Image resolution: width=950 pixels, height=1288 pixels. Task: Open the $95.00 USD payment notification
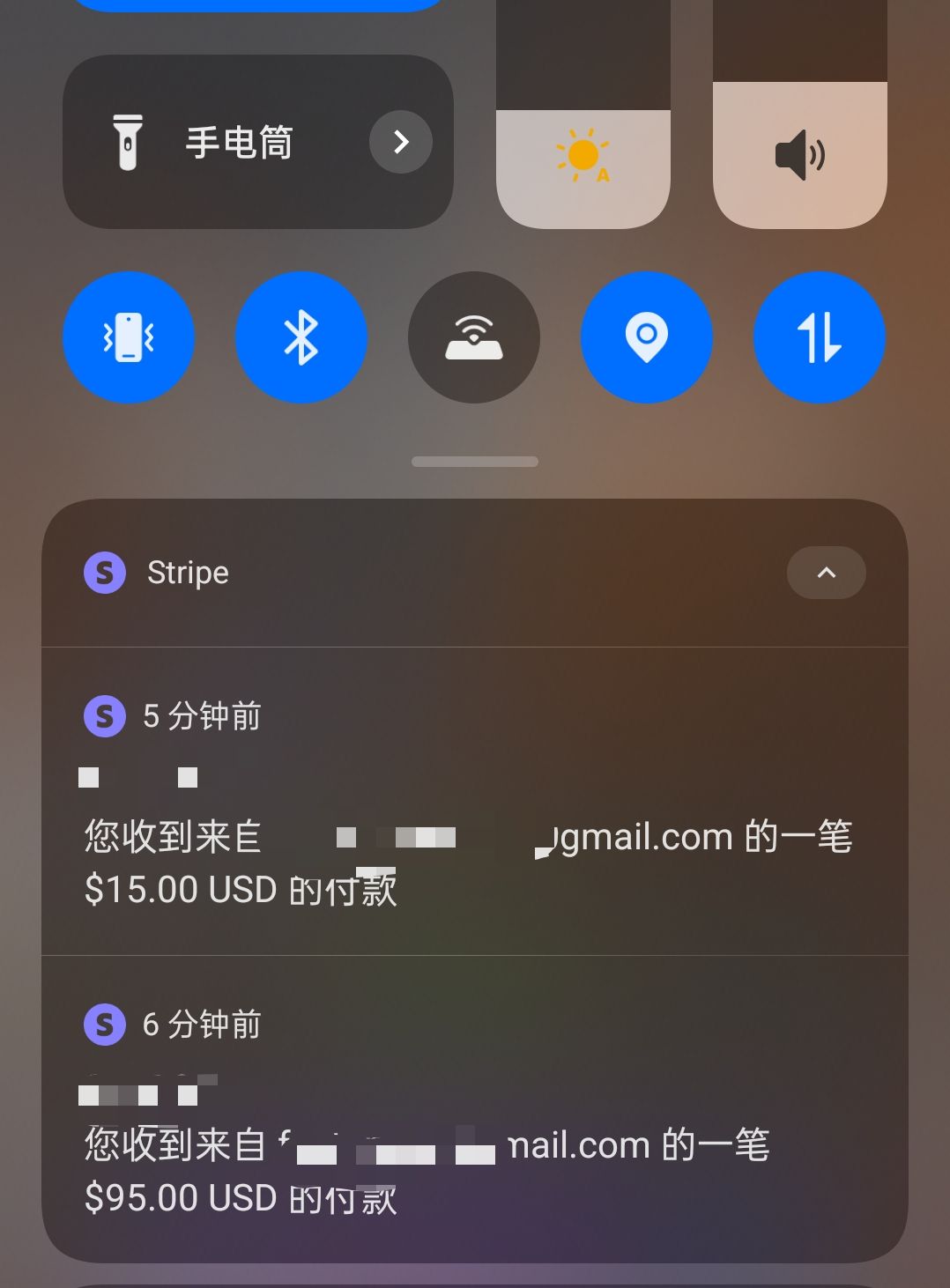[x=475, y=1109]
